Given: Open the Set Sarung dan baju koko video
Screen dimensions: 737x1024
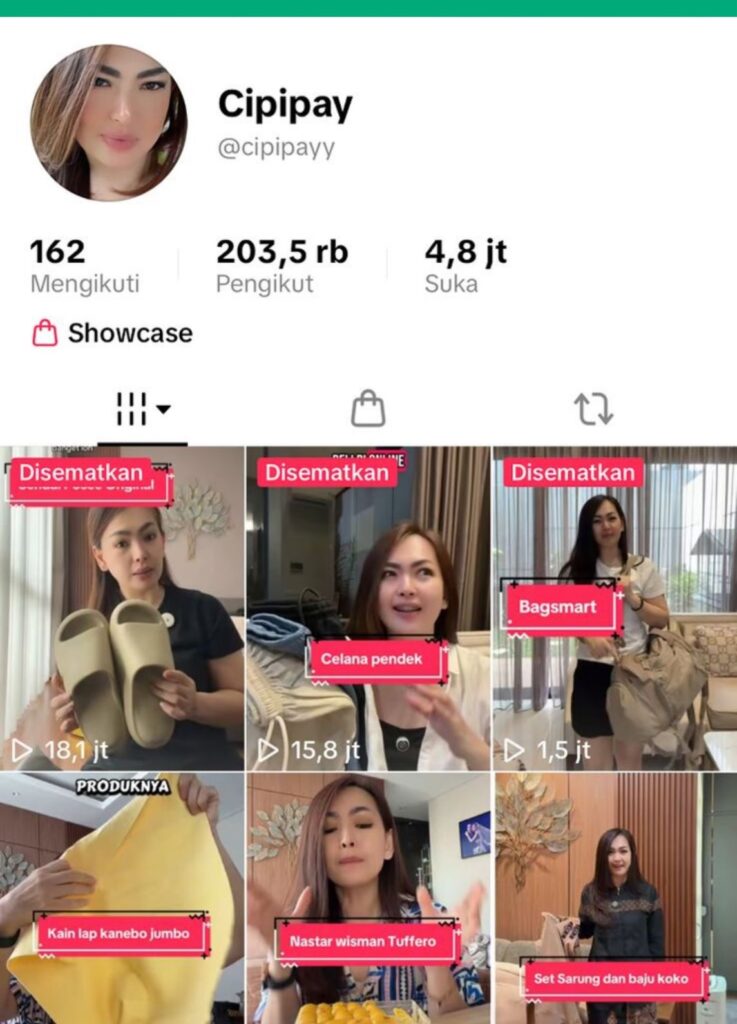Looking at the screenshot, I should click(x=614, y=898).
